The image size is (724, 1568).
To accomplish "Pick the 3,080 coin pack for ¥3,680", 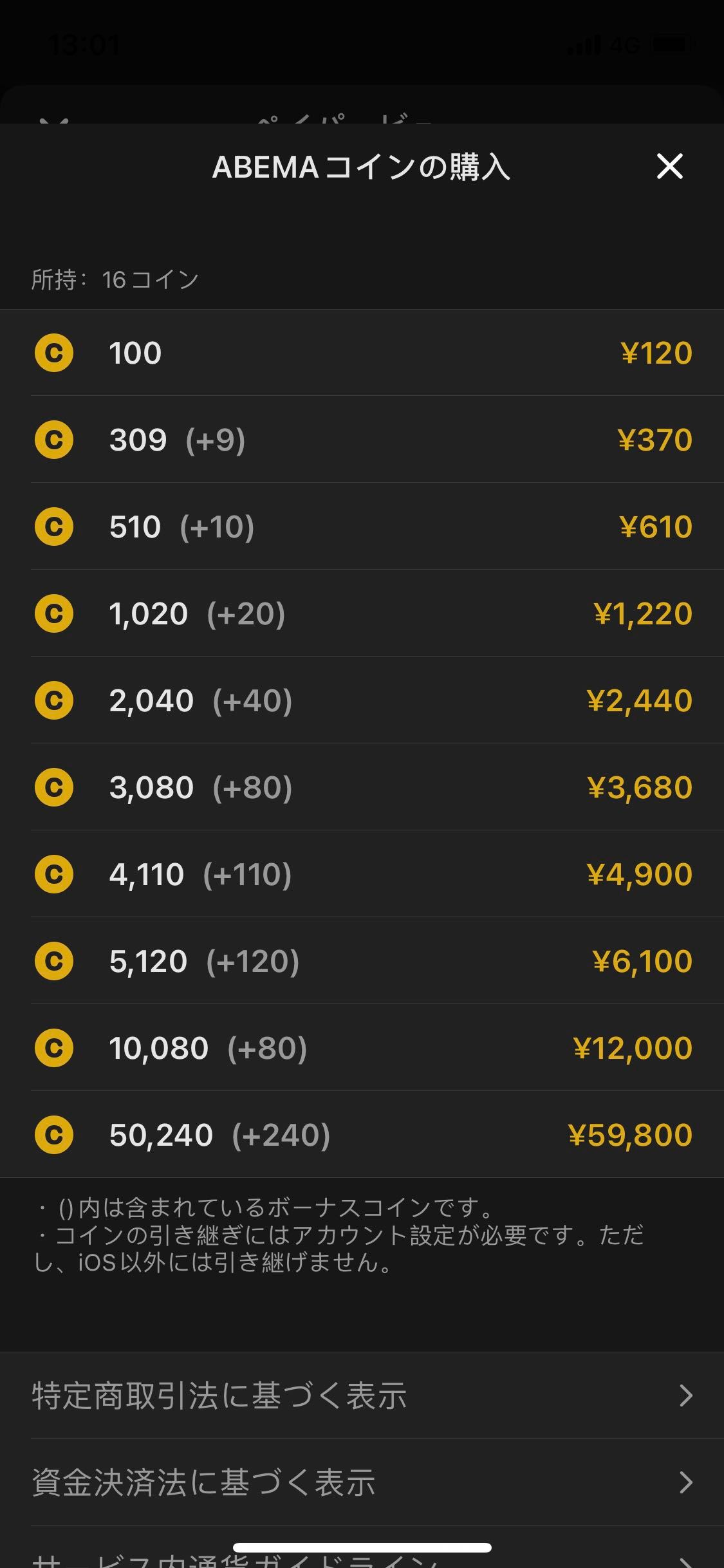I will [362, 787].
